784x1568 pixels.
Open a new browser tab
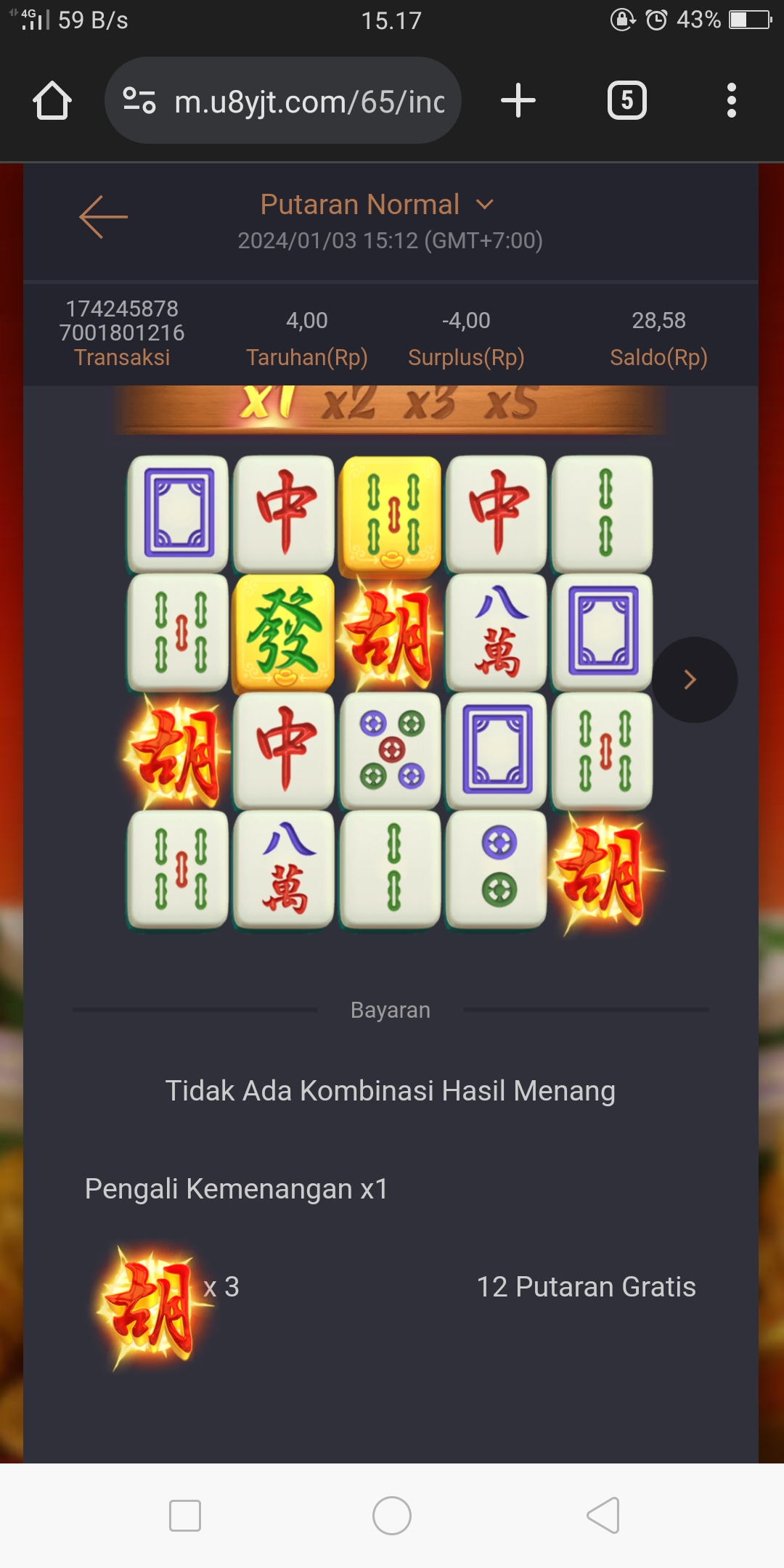coord(518,100)
